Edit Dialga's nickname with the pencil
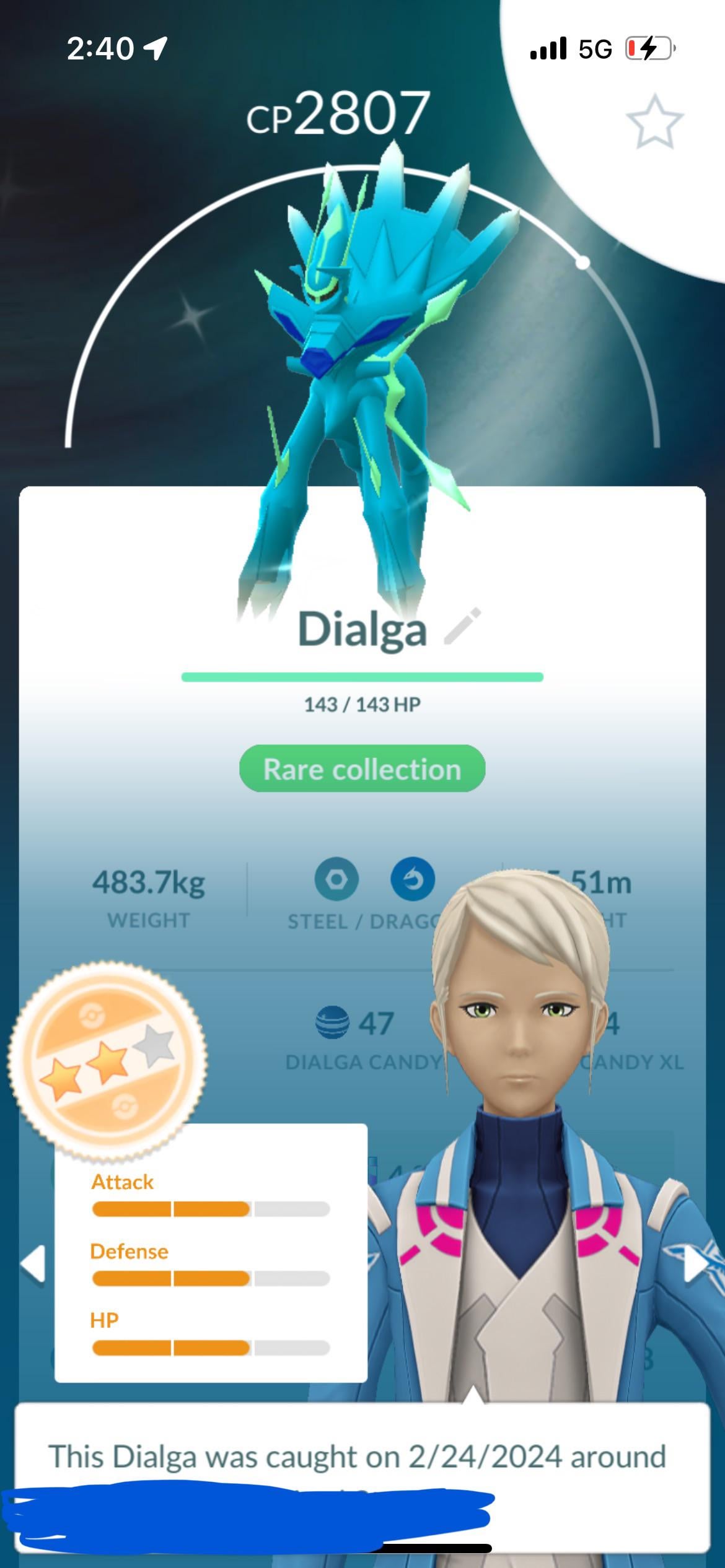This screenshot has height=1568, width=725. (x=463, y=626)
